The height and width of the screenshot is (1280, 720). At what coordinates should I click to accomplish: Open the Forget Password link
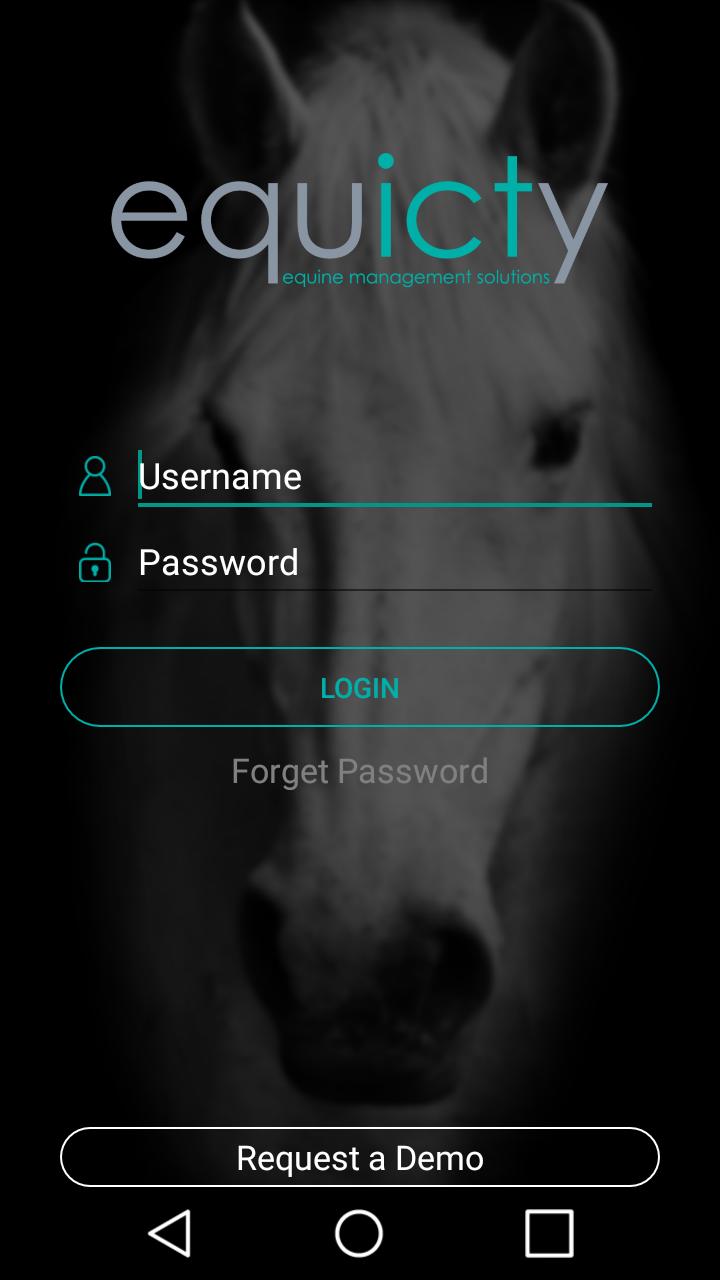(x=360, y=771)
